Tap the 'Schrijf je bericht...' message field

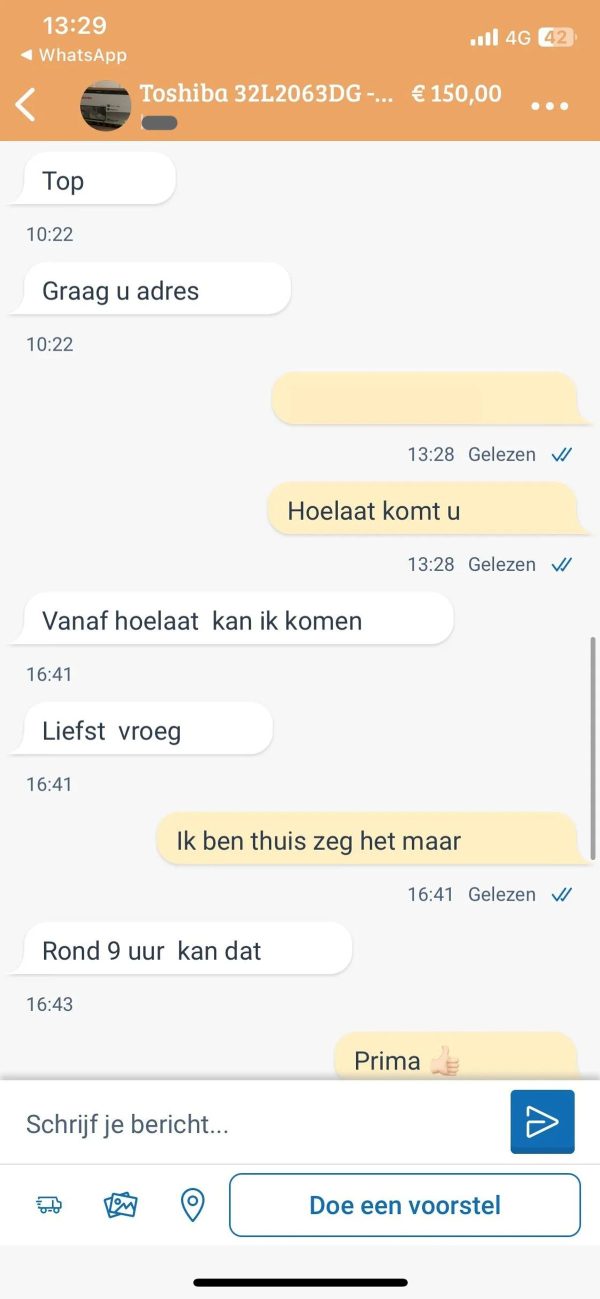(260, 1124)
